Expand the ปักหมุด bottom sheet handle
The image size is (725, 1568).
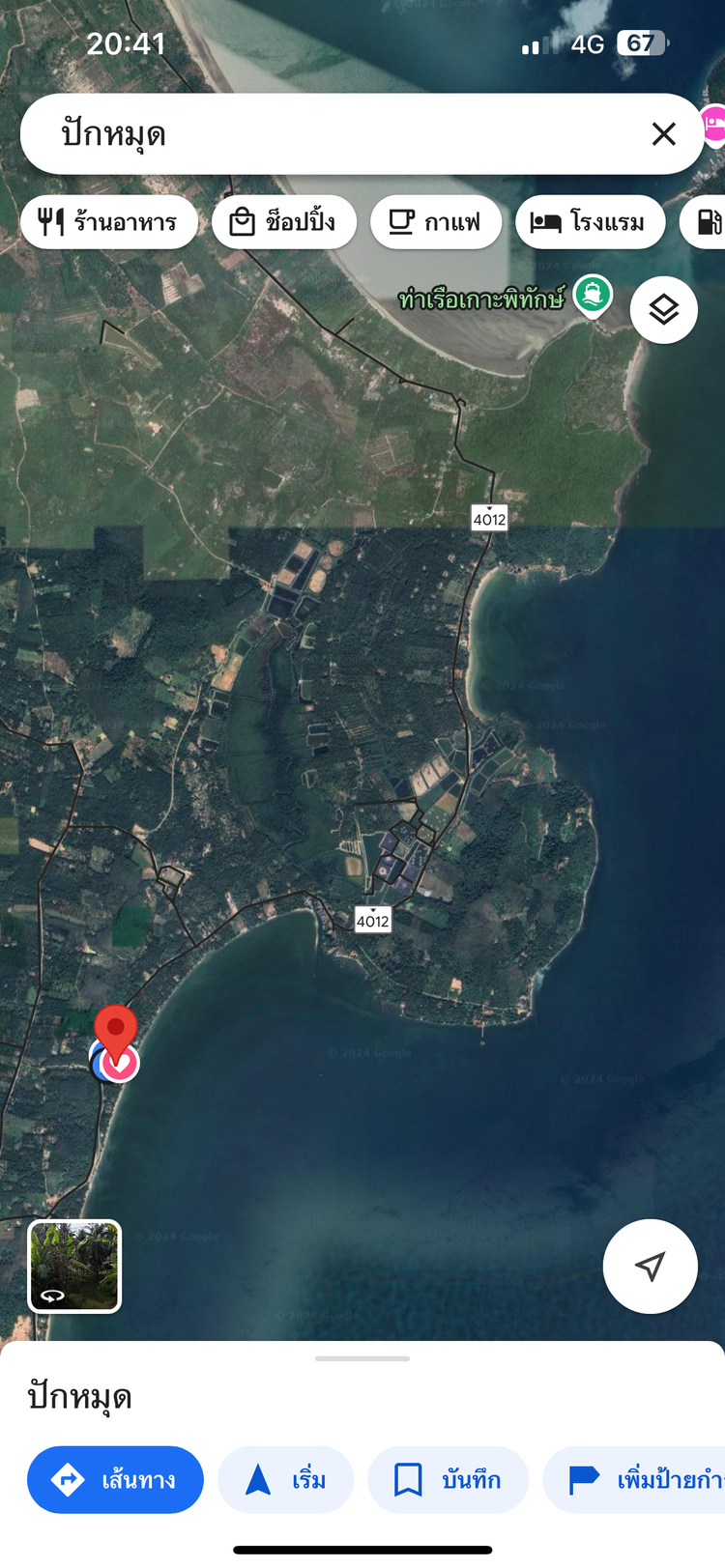pyautogui.click(x=362, y=1358)
